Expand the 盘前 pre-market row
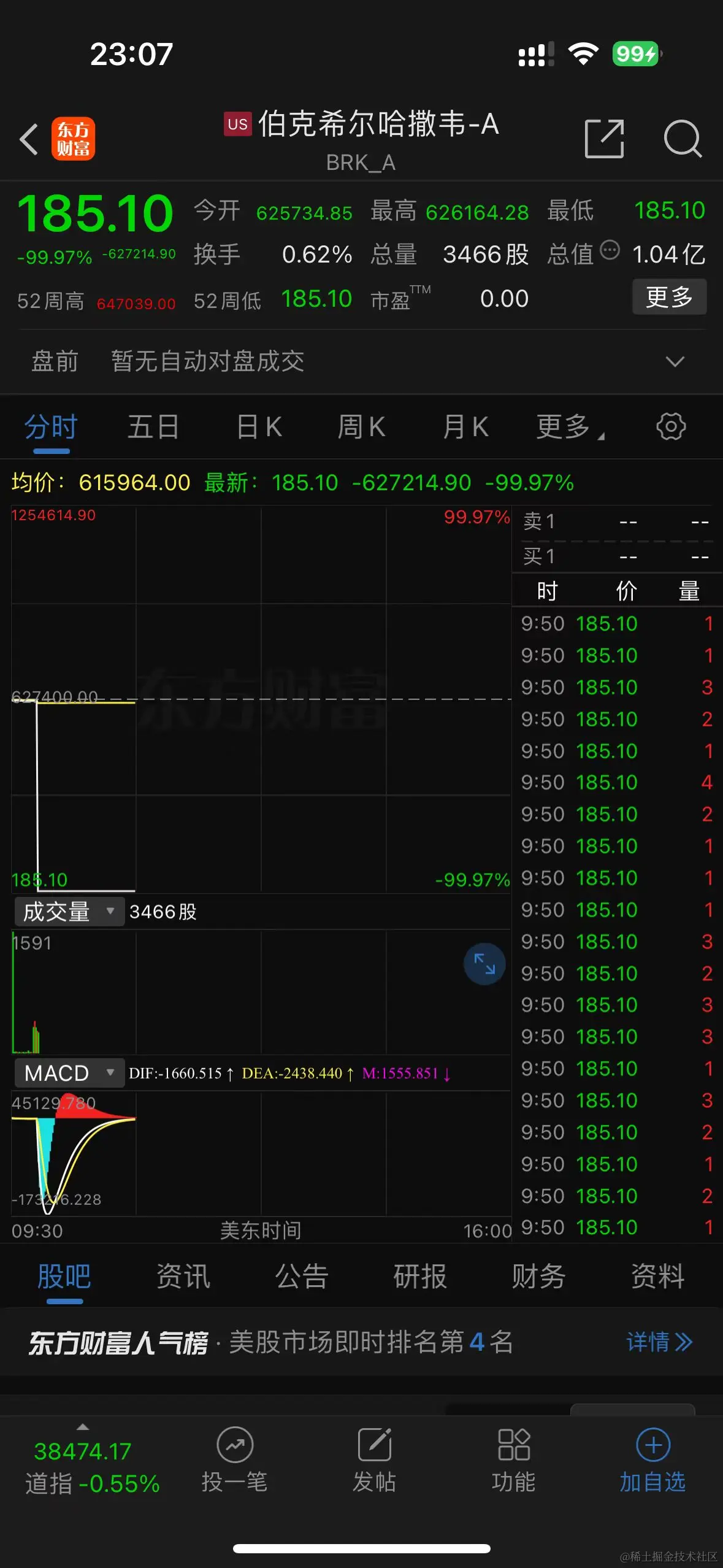 point(675,361)
